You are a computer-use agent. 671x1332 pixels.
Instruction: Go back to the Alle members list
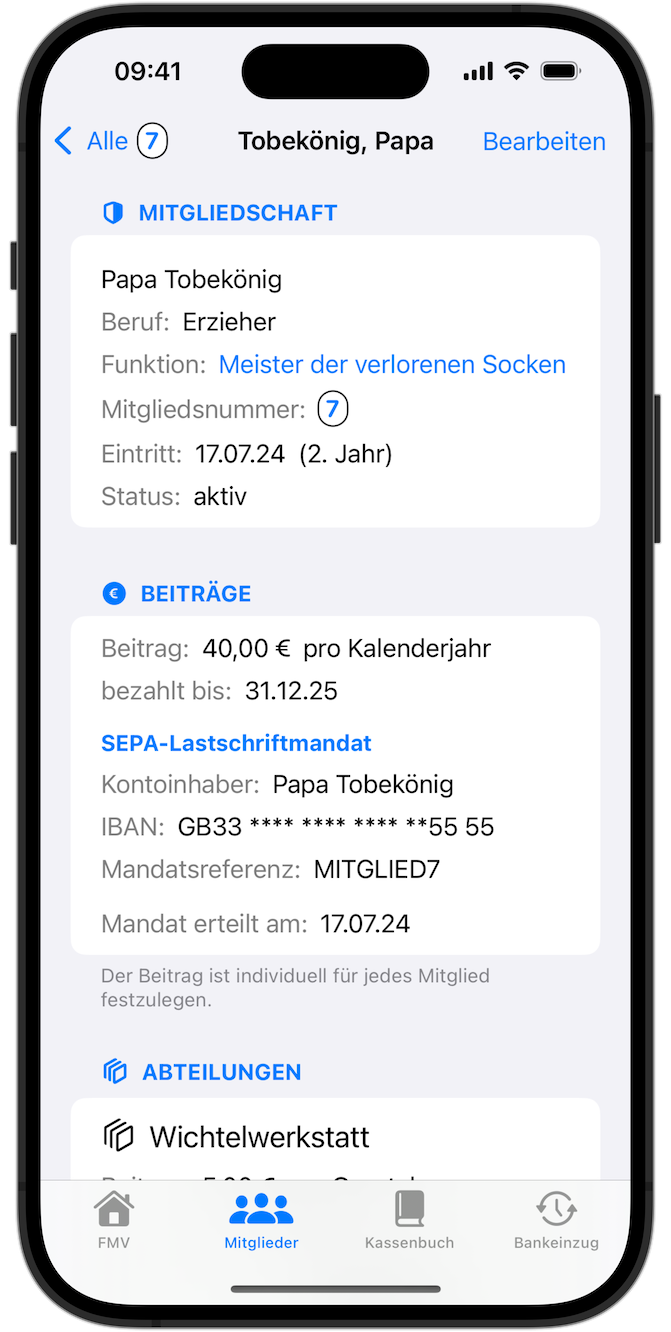[92, 141]
